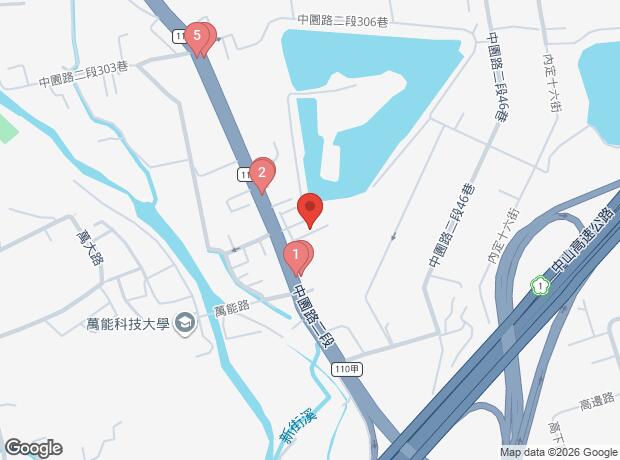Tap the unnumbered red location pin
620x460 pixels.
tap(310, 208)
